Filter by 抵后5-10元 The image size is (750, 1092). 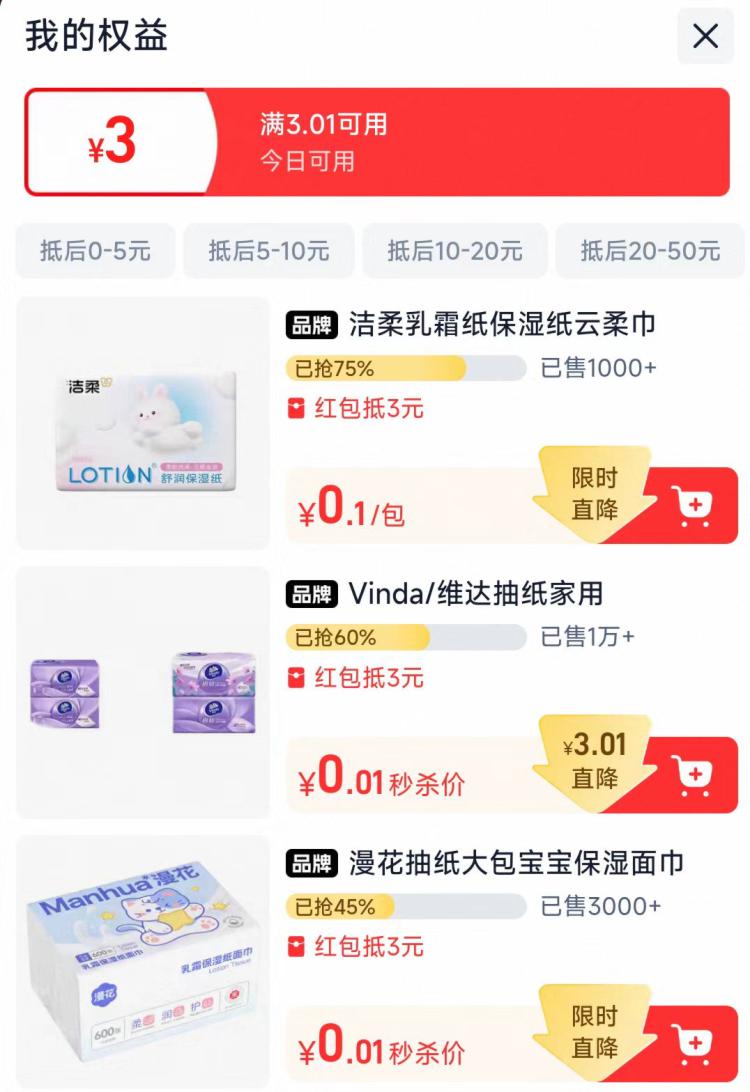(268, 250)
